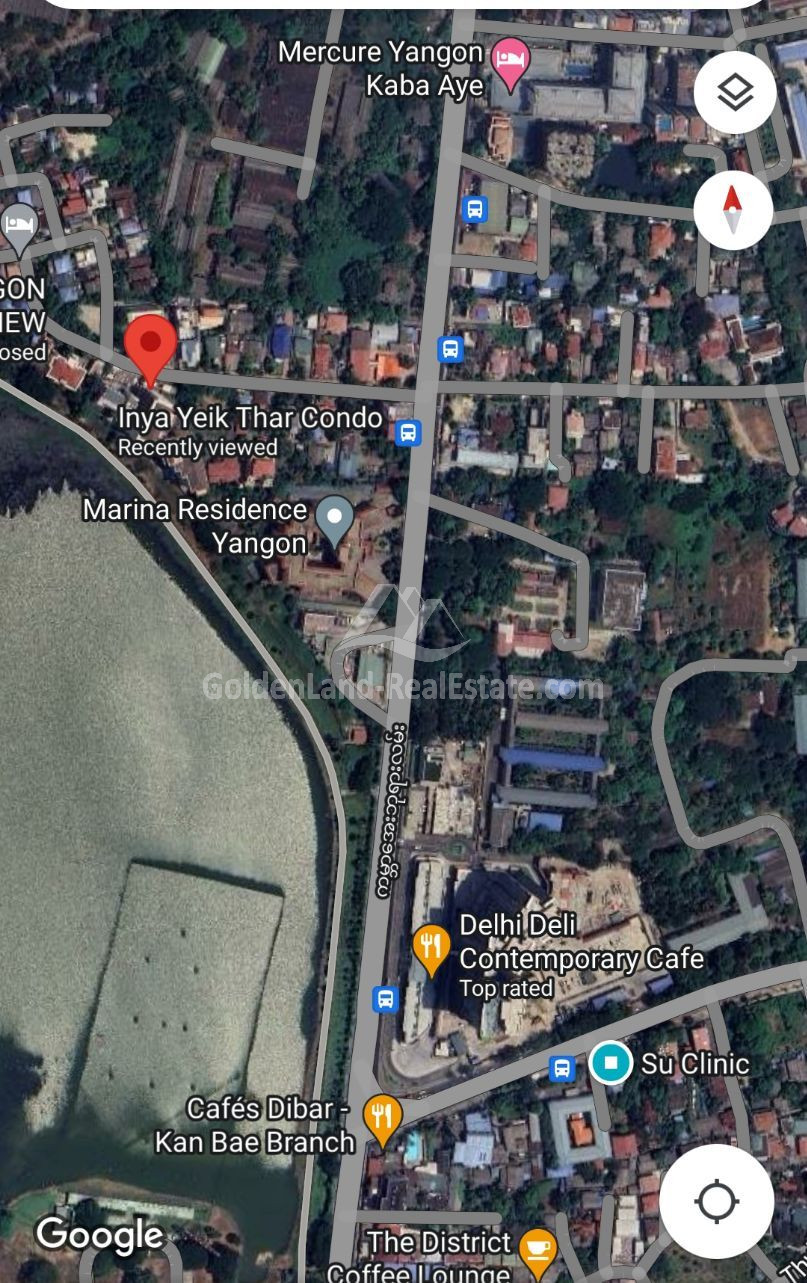Open the map layers button
The width and height of the screenshot is (807, 1283).
point(734,93)
